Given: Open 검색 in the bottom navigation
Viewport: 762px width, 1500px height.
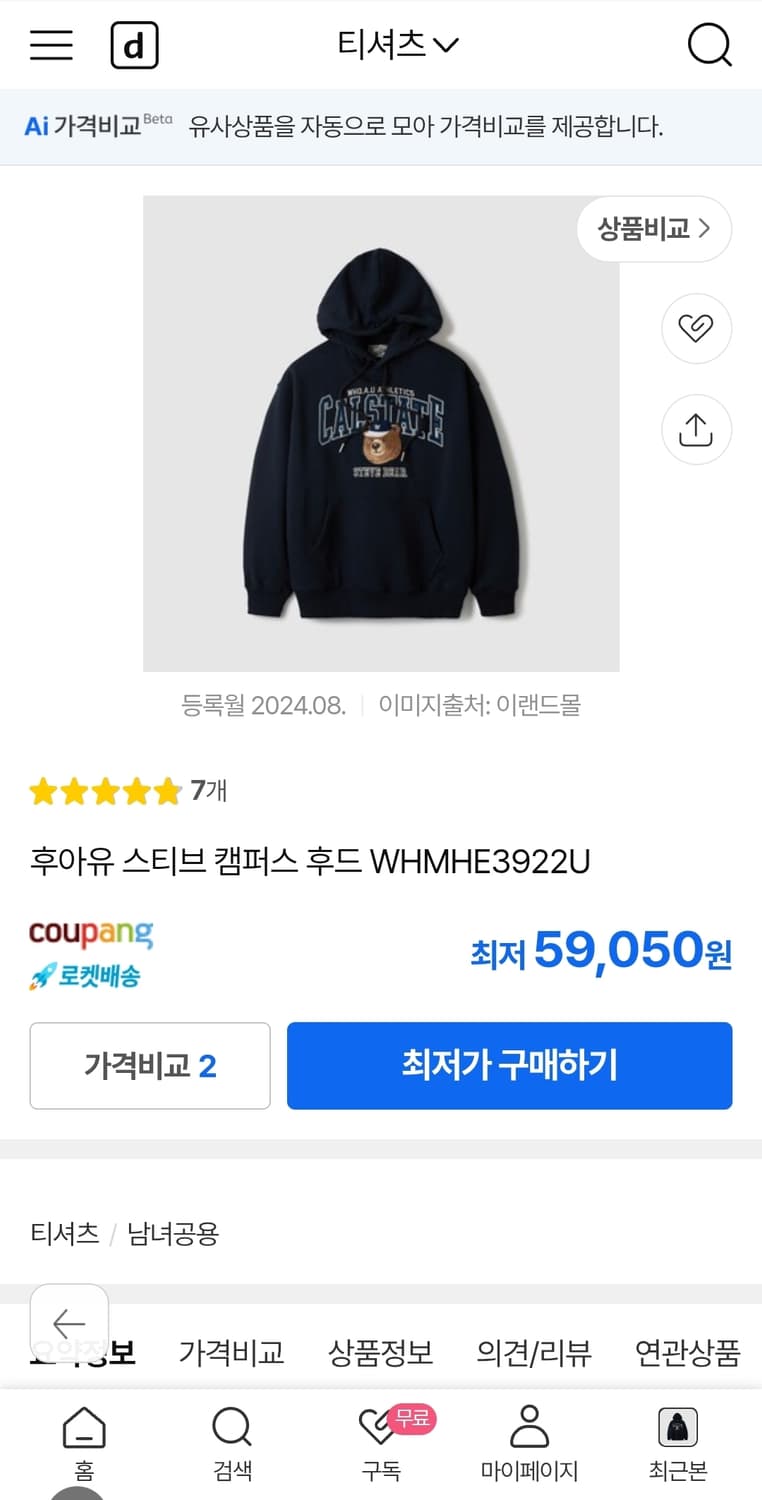Looking at the screenshot, I should (231, 1440).
